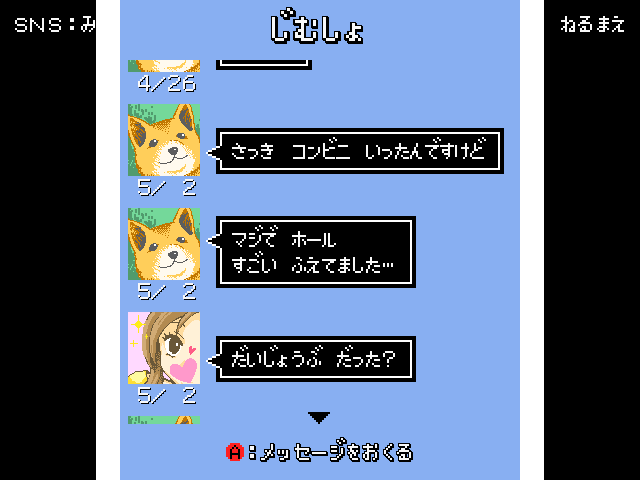Viewport: 640px width, 480px height.
Task: Tap メッセージをおくる to send a message
Action: pos(320,452)
